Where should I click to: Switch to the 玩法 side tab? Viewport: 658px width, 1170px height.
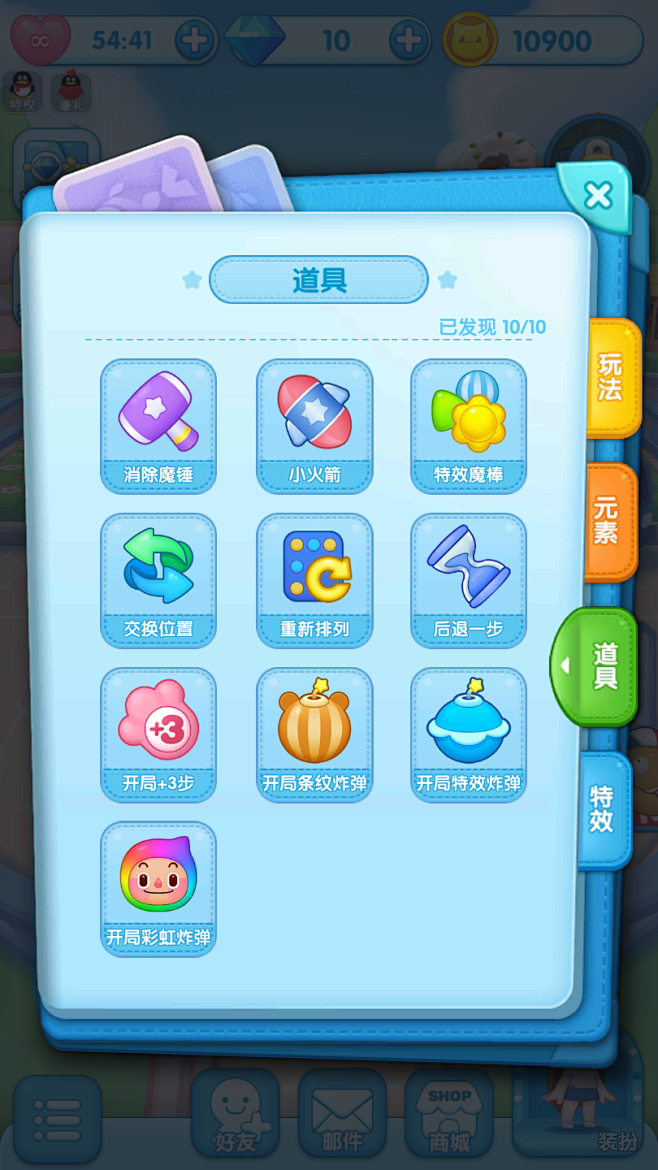click(612, 377)
